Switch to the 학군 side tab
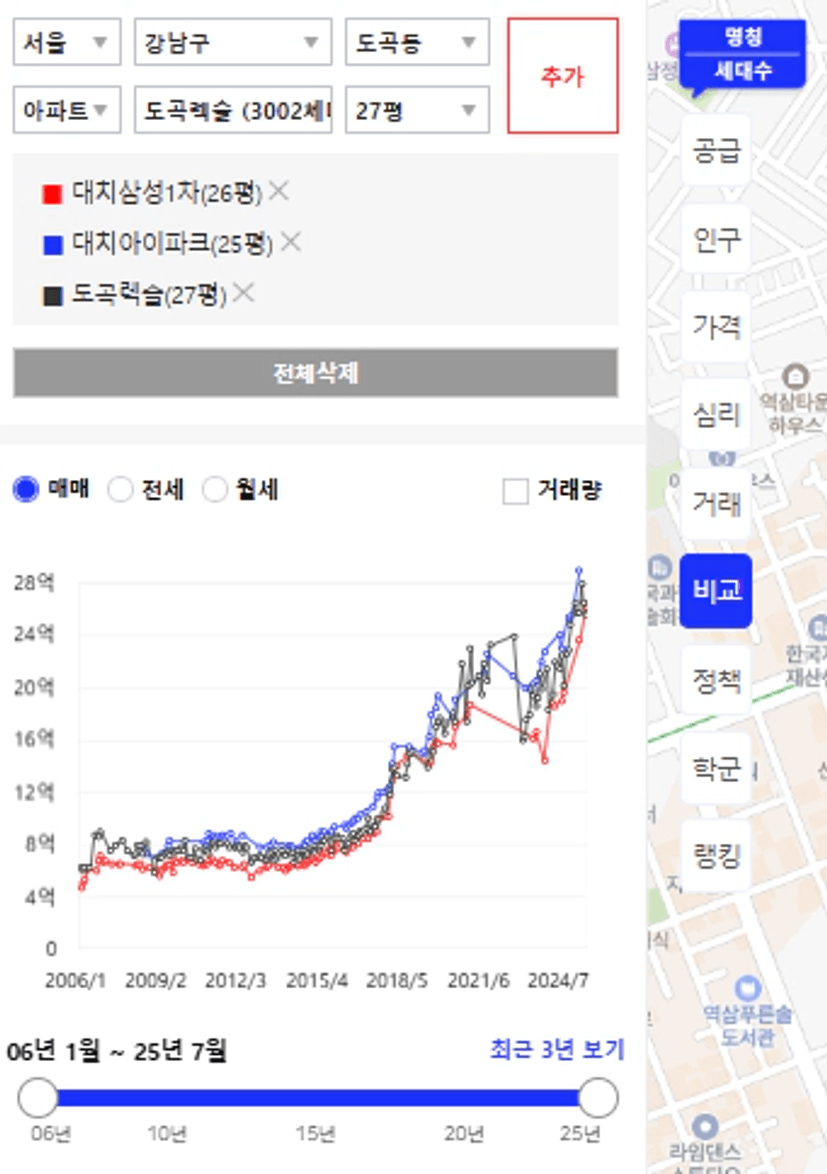The height and width of the screenshot is (1174, 827). pyautogui.click(x=716, y=768)
